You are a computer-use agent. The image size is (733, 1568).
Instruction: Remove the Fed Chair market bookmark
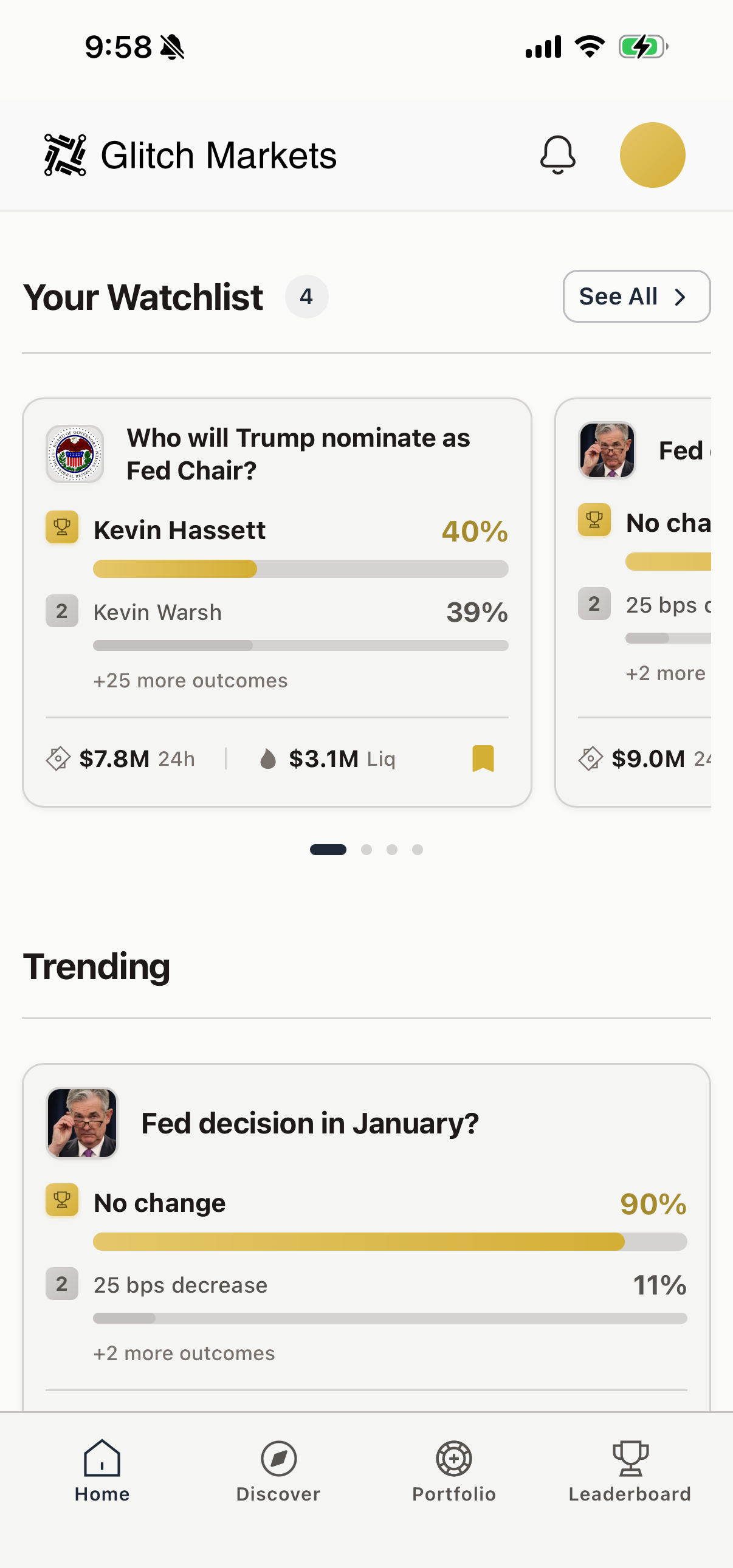click(x=483, y=758)
